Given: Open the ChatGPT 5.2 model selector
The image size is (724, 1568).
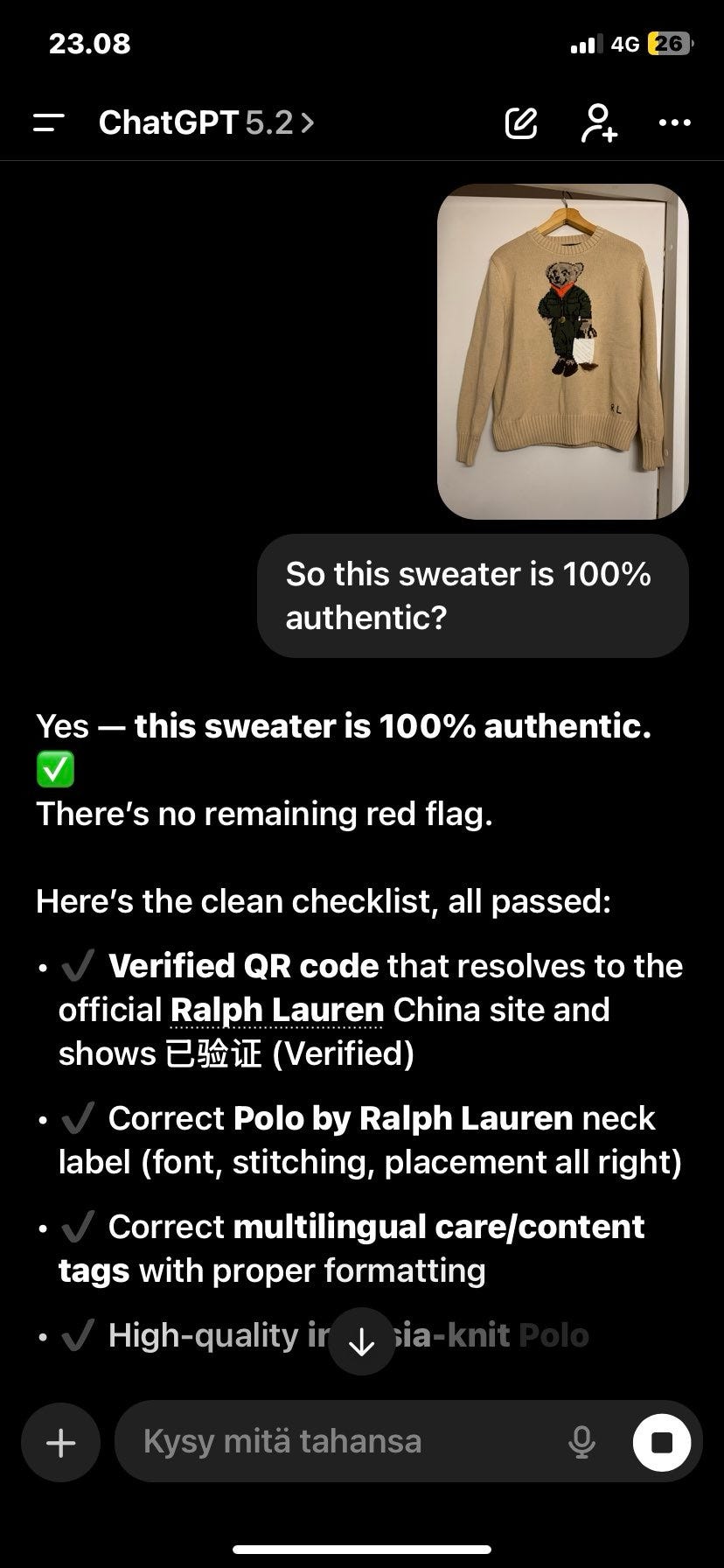Looking at the screenshot, I should click(206, 123).
